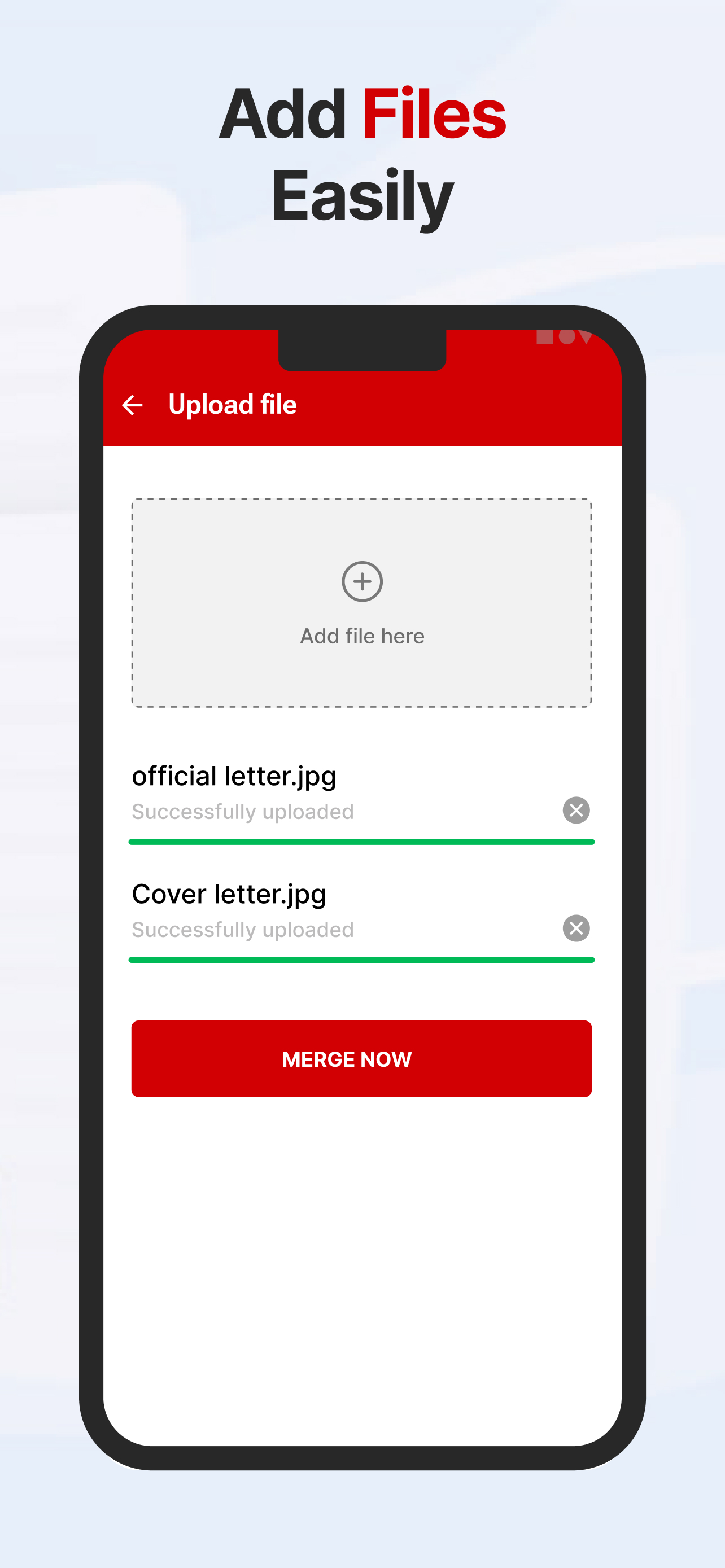725x1568 pixels.
Task: Tap the dashed file drop zone
Action: (361, 603)
